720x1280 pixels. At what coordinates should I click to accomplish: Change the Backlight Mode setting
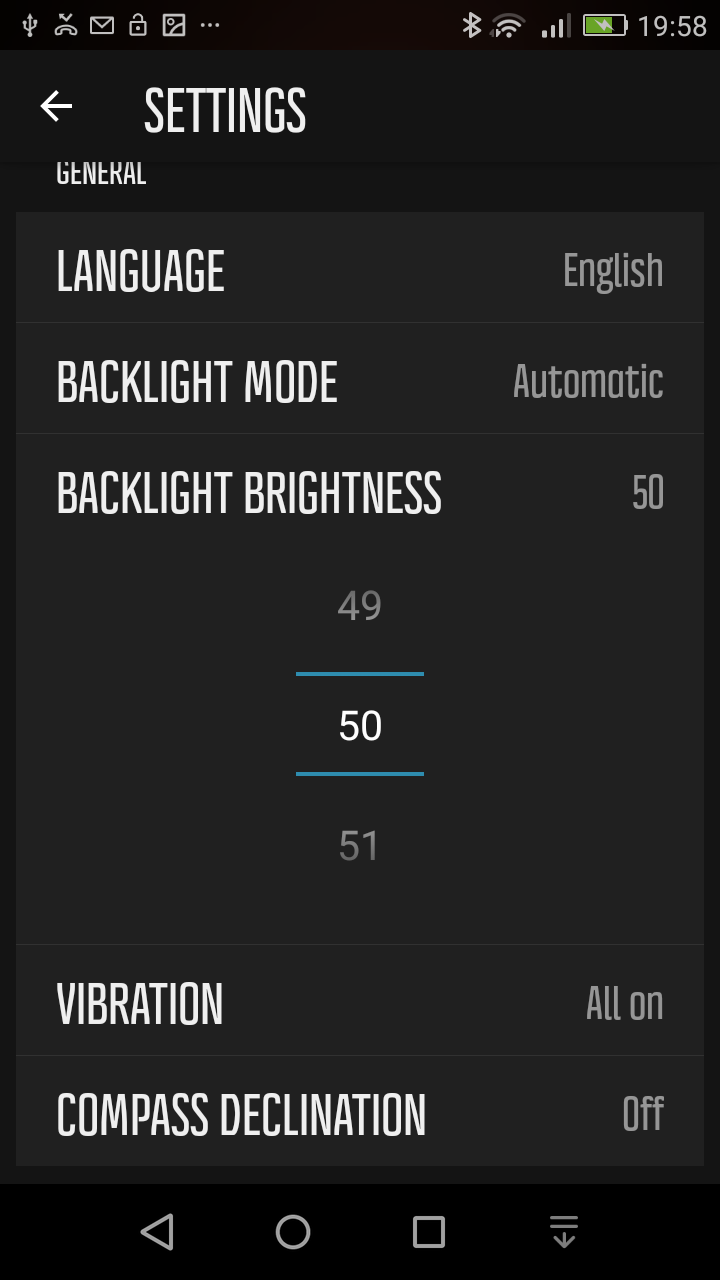(360, 381)
